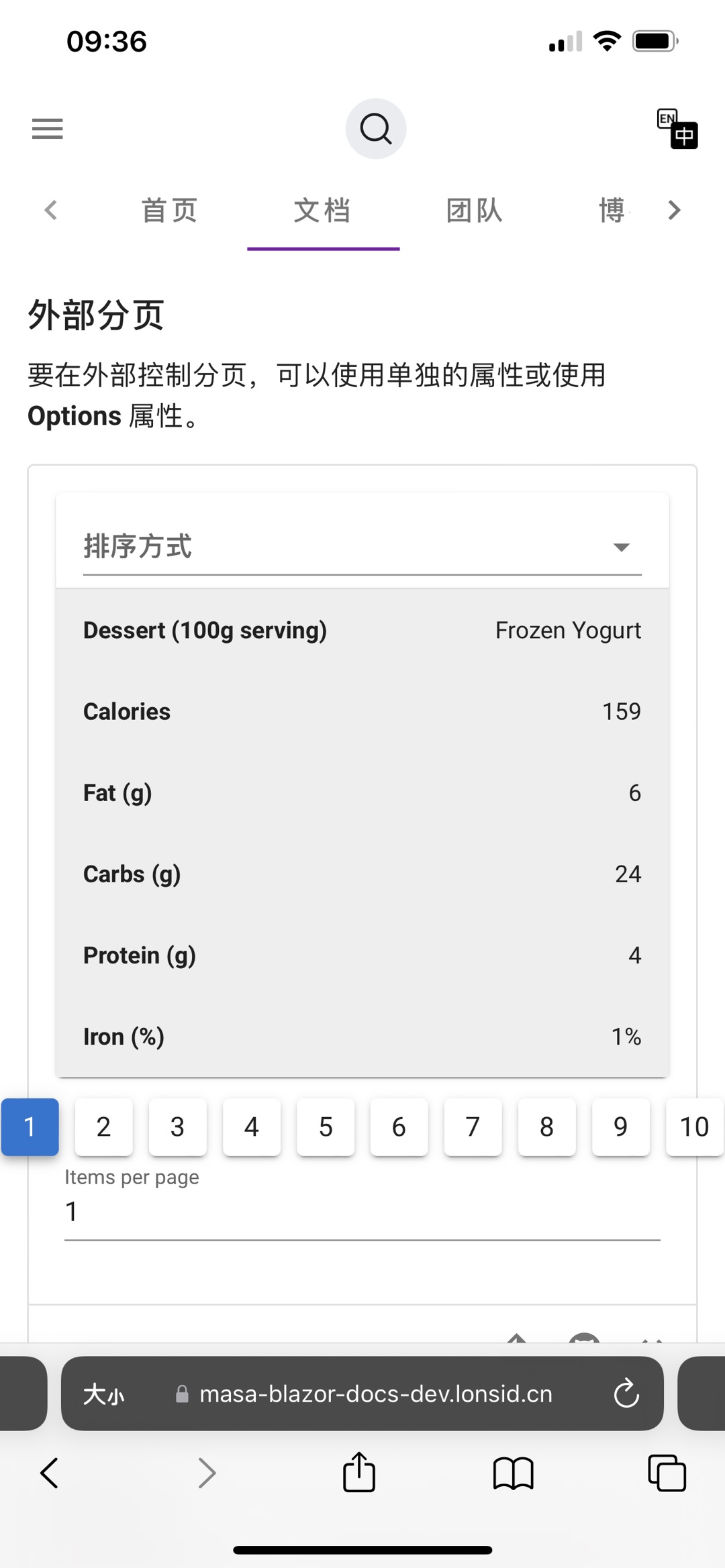The height and width of the screenshot is (1568, 725).
Task: Open Safari bookmarks
Action: pos(513,1473)
